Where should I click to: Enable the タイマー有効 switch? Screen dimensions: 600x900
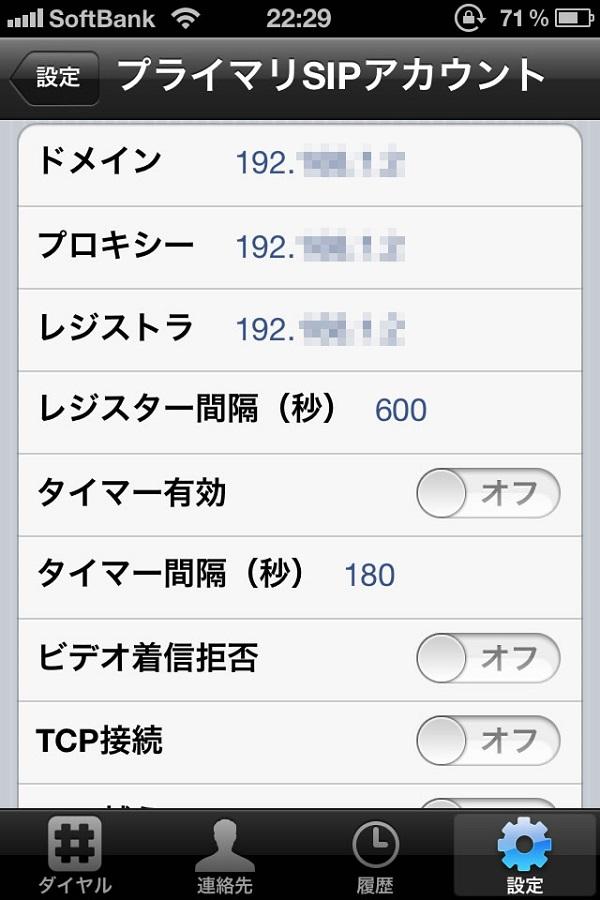[487, 493]
